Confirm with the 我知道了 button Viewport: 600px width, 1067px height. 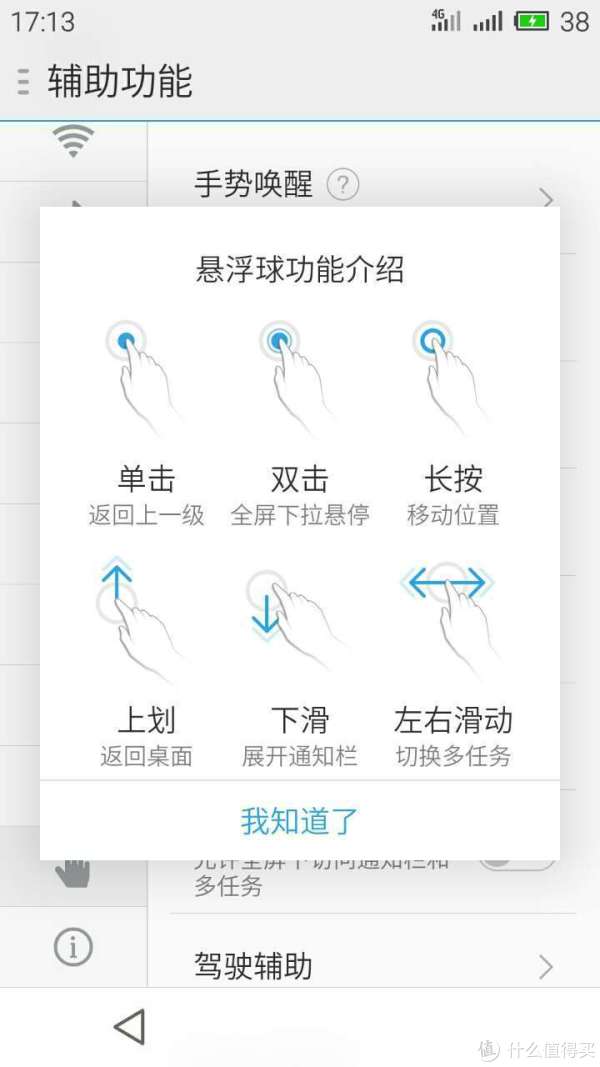point(299,821)
